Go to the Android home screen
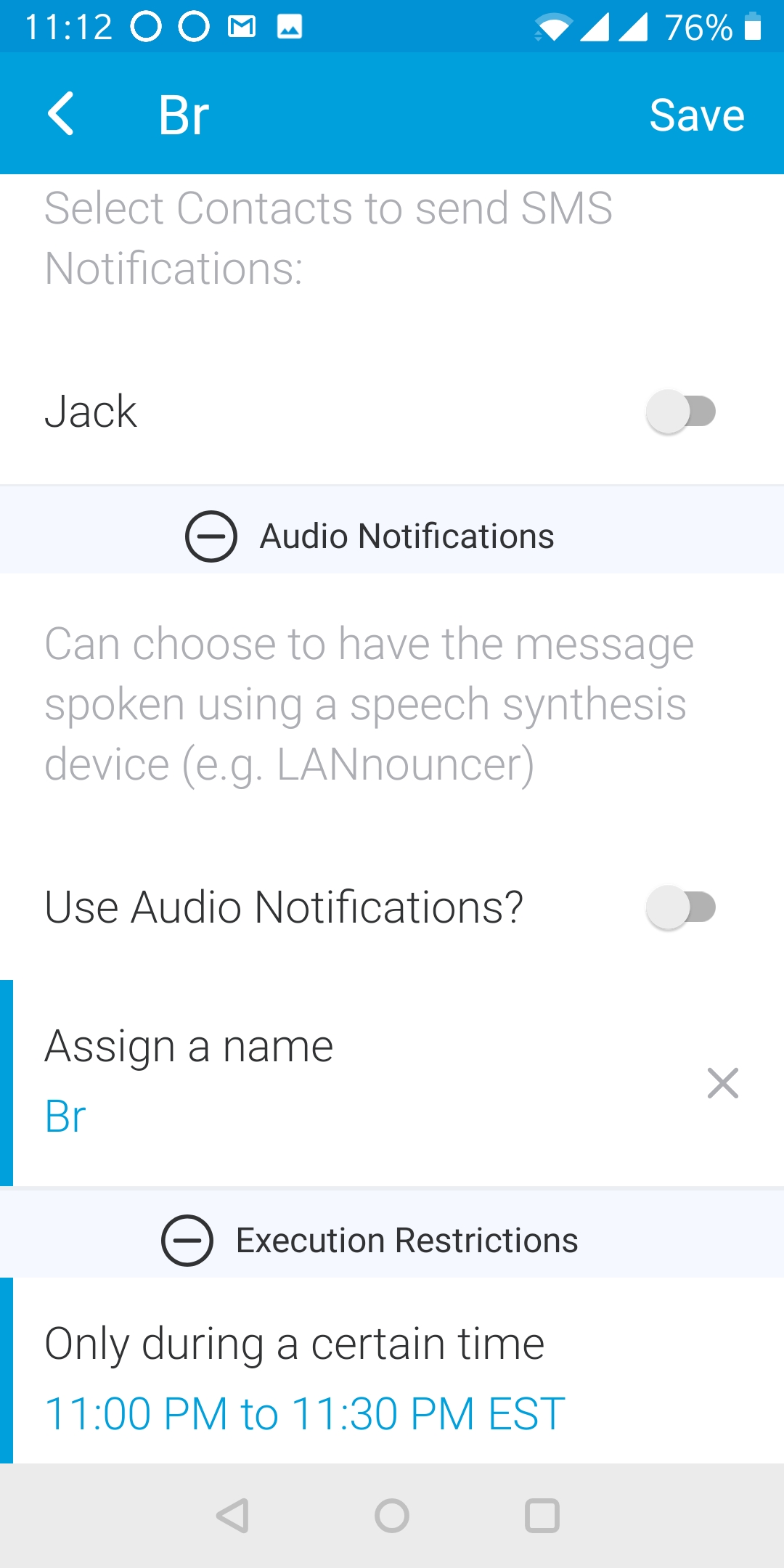This screenshot has width=784, height=1568. (392, 1516)
